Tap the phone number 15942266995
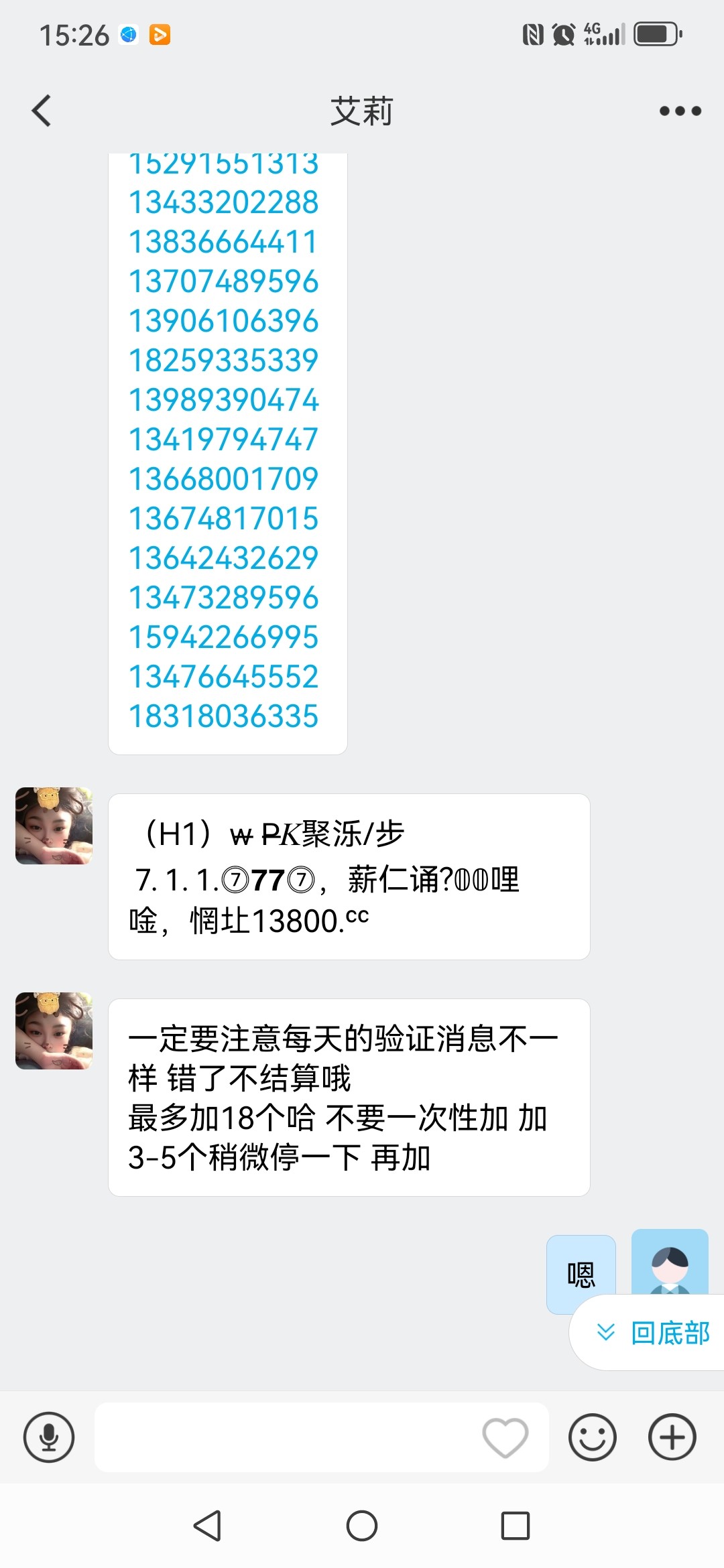This screenshot has height=1568, width=724. 223,637
